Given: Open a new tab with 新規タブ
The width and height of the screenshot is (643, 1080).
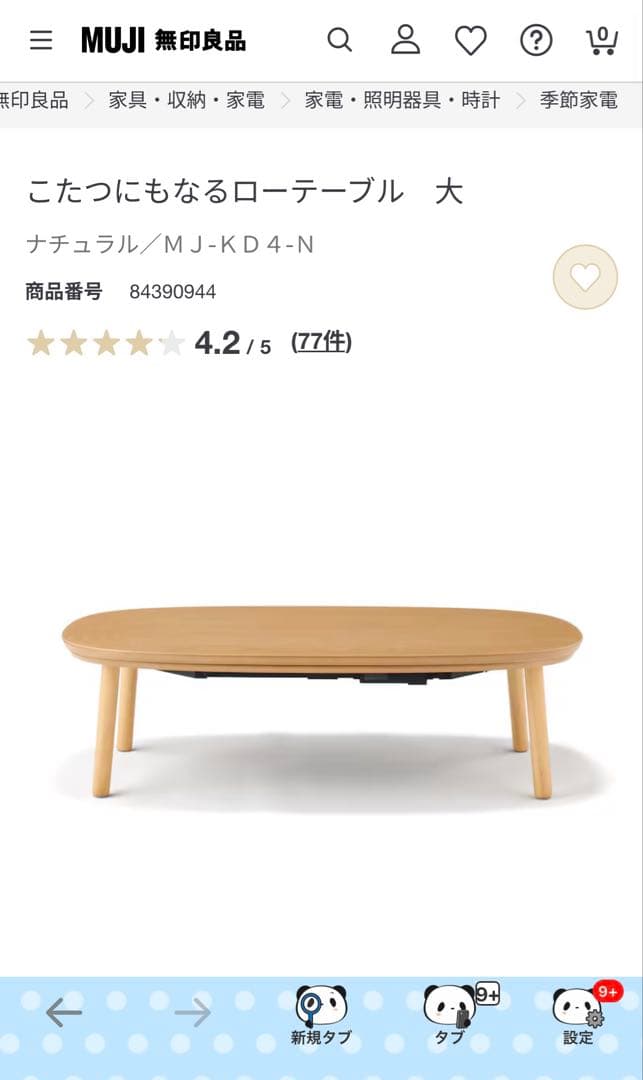Looking at the screenshot, I should coord(321,1015).
